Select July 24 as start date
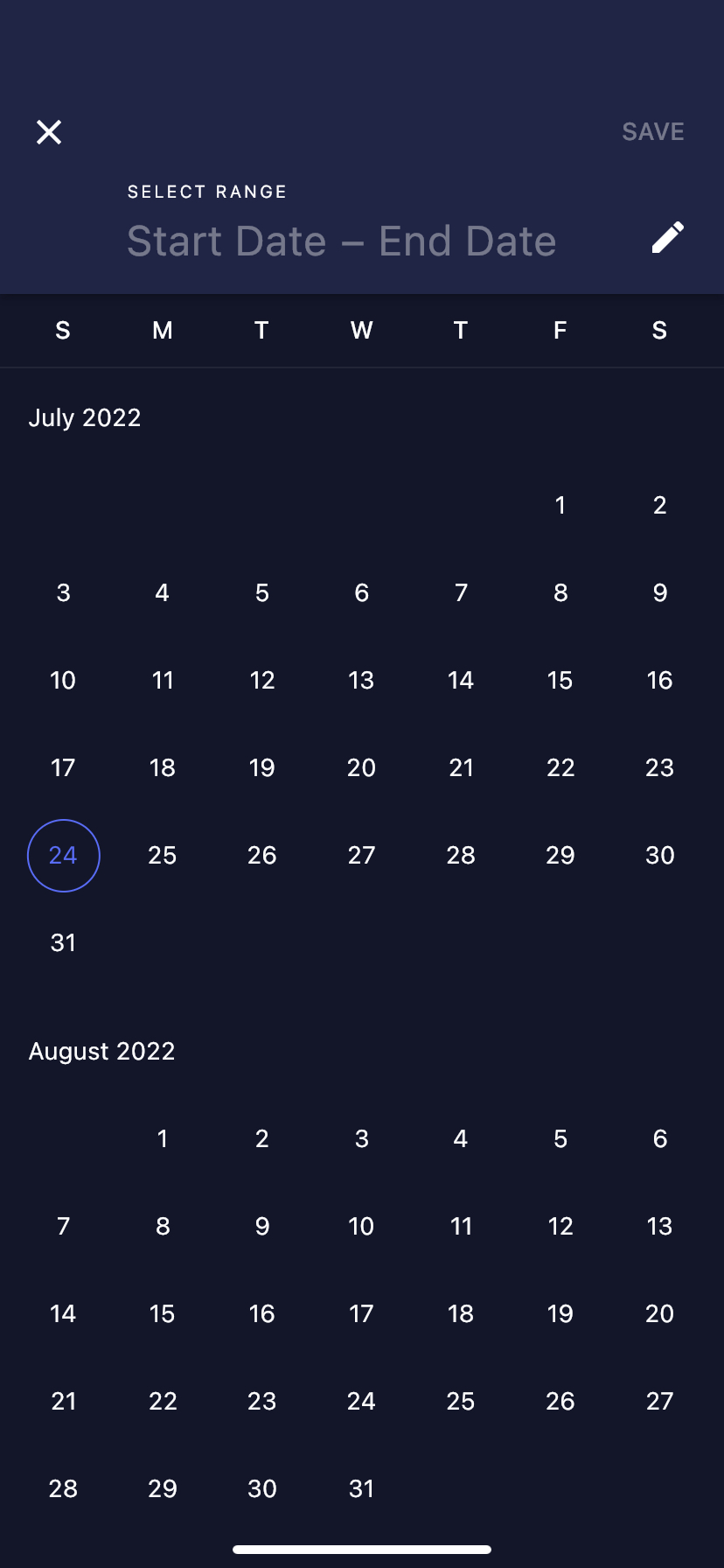The width and height of the screenshot is (724, 1568). point(63,855)
